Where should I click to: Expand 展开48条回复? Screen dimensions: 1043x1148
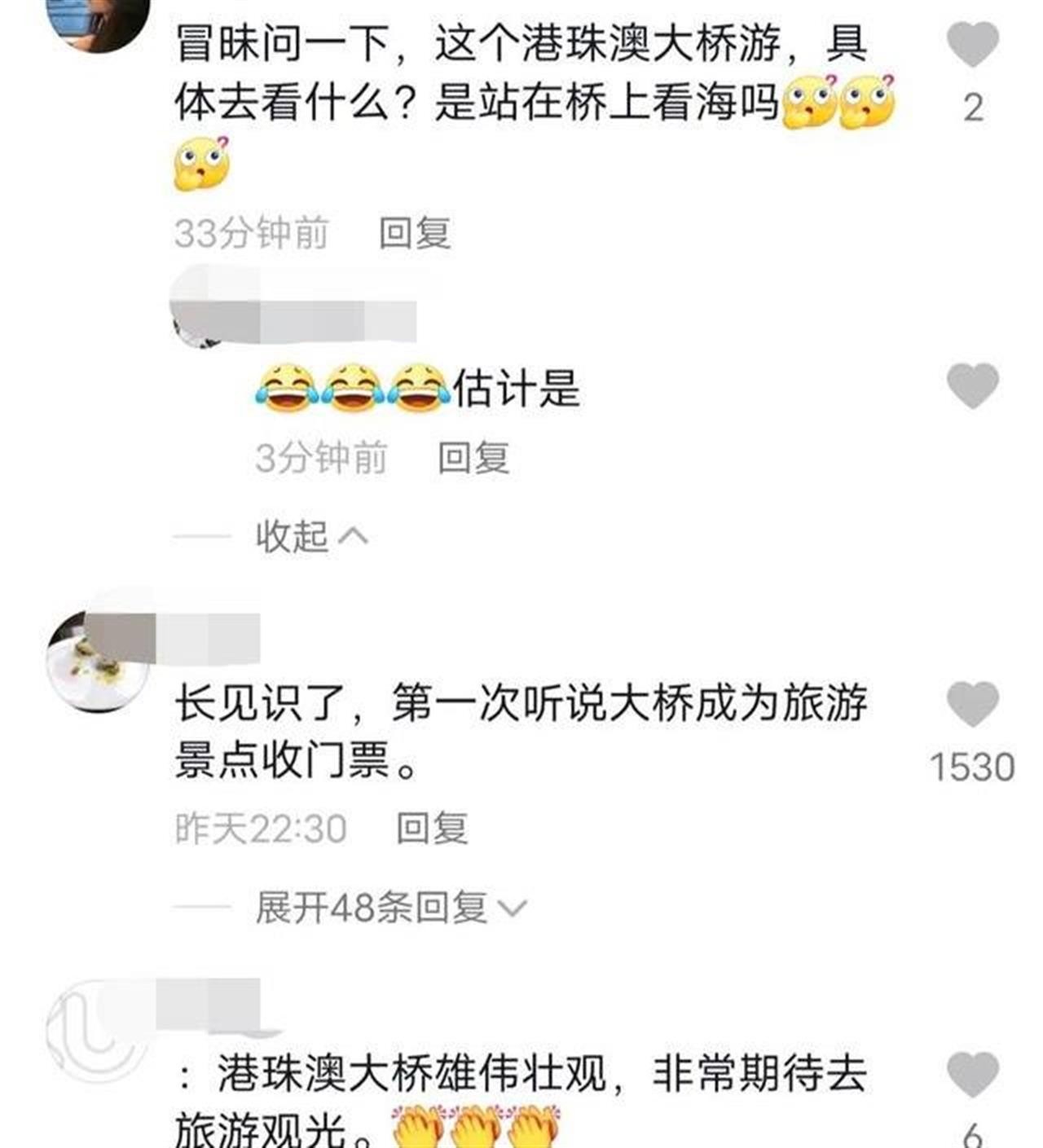pyautogui.click(x=391, y=908)
